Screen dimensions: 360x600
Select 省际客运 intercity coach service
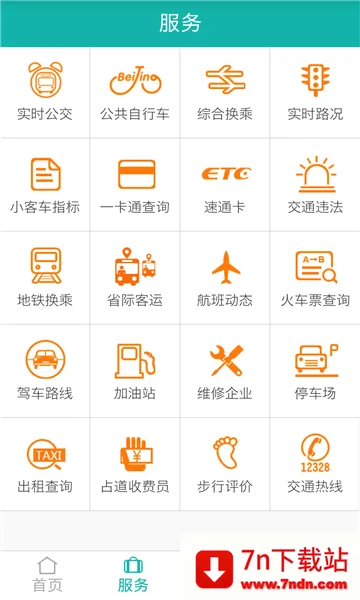135,278
